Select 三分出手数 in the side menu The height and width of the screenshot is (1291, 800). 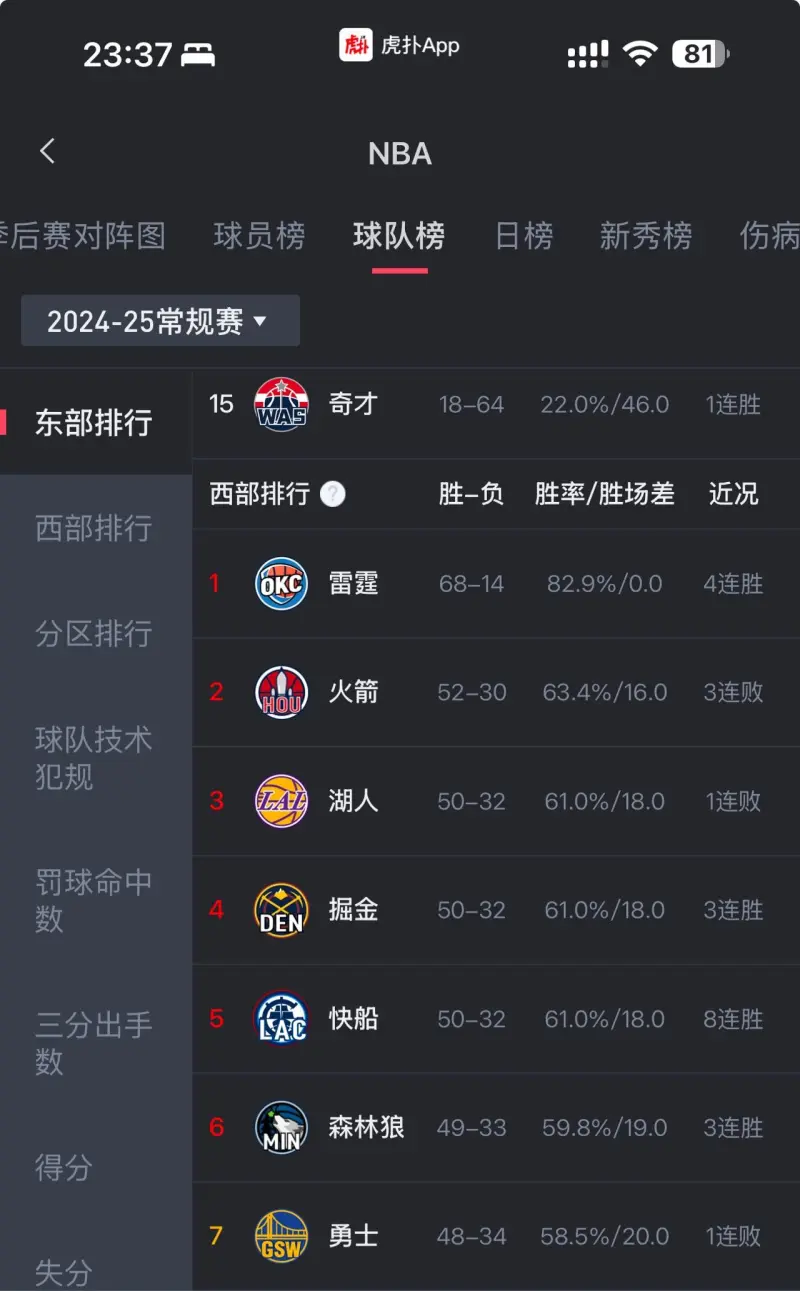point(94,1042)
